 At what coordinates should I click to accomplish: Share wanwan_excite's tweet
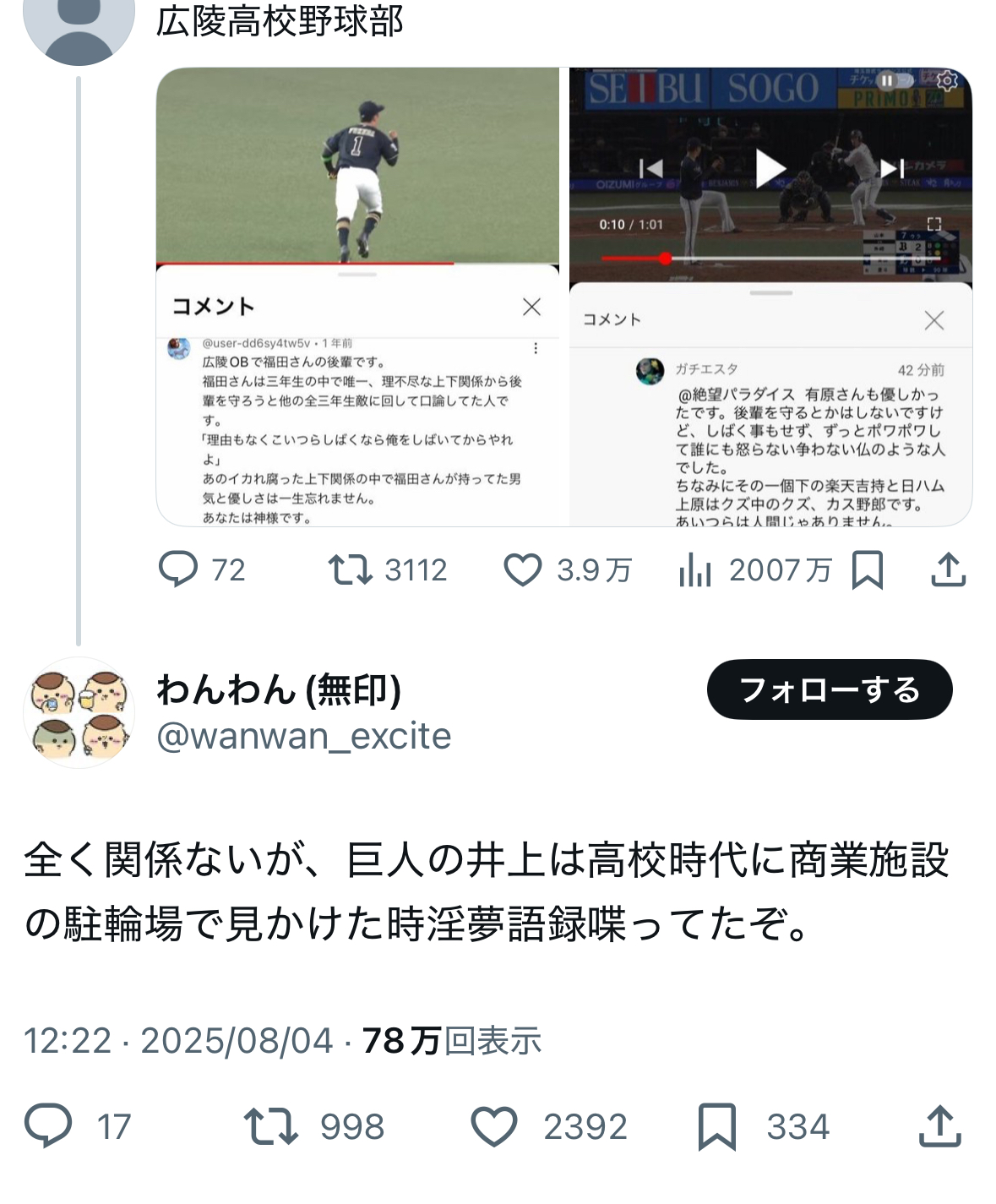click(939, 1125)
